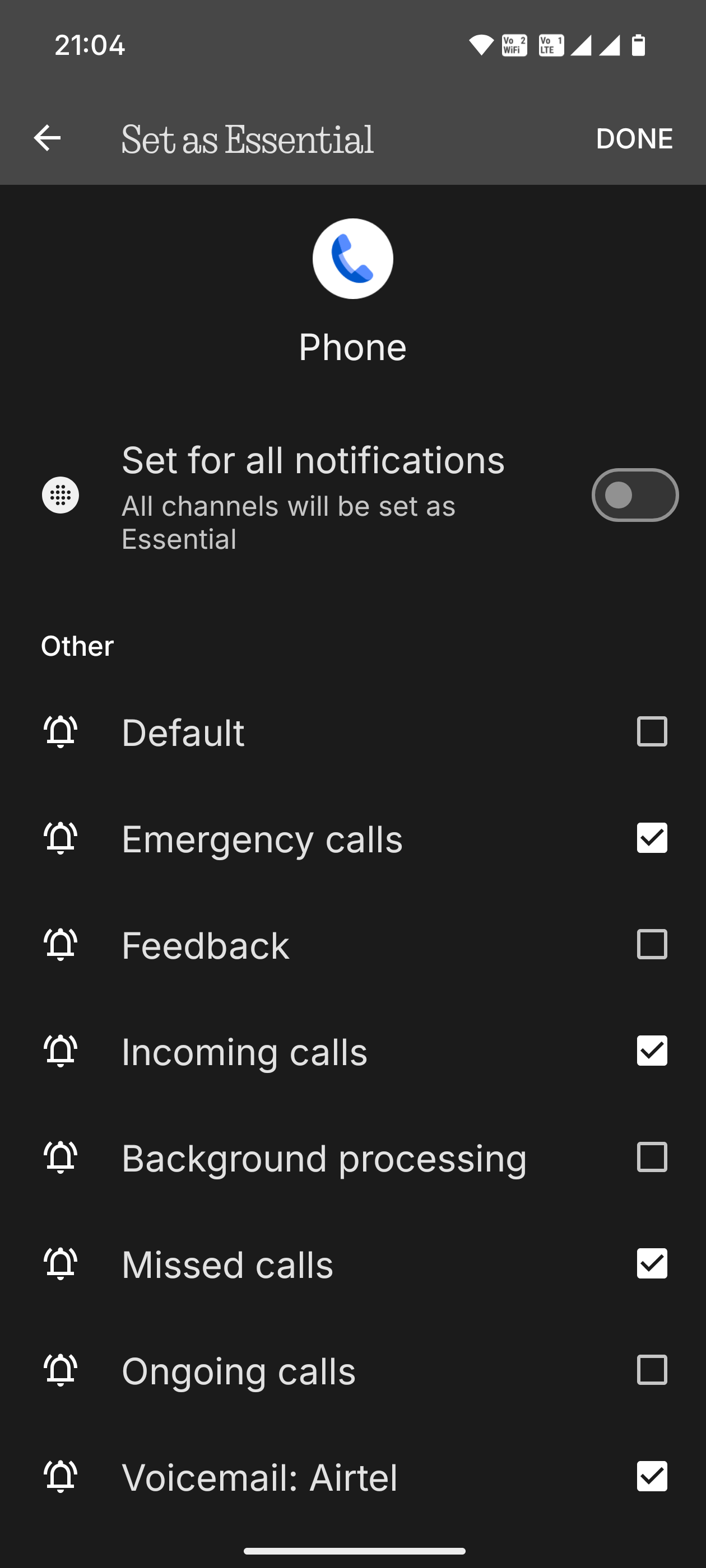Tap DONE to confirm changes
Viewport: 706px width, 1568px height.
pos(634,138)
